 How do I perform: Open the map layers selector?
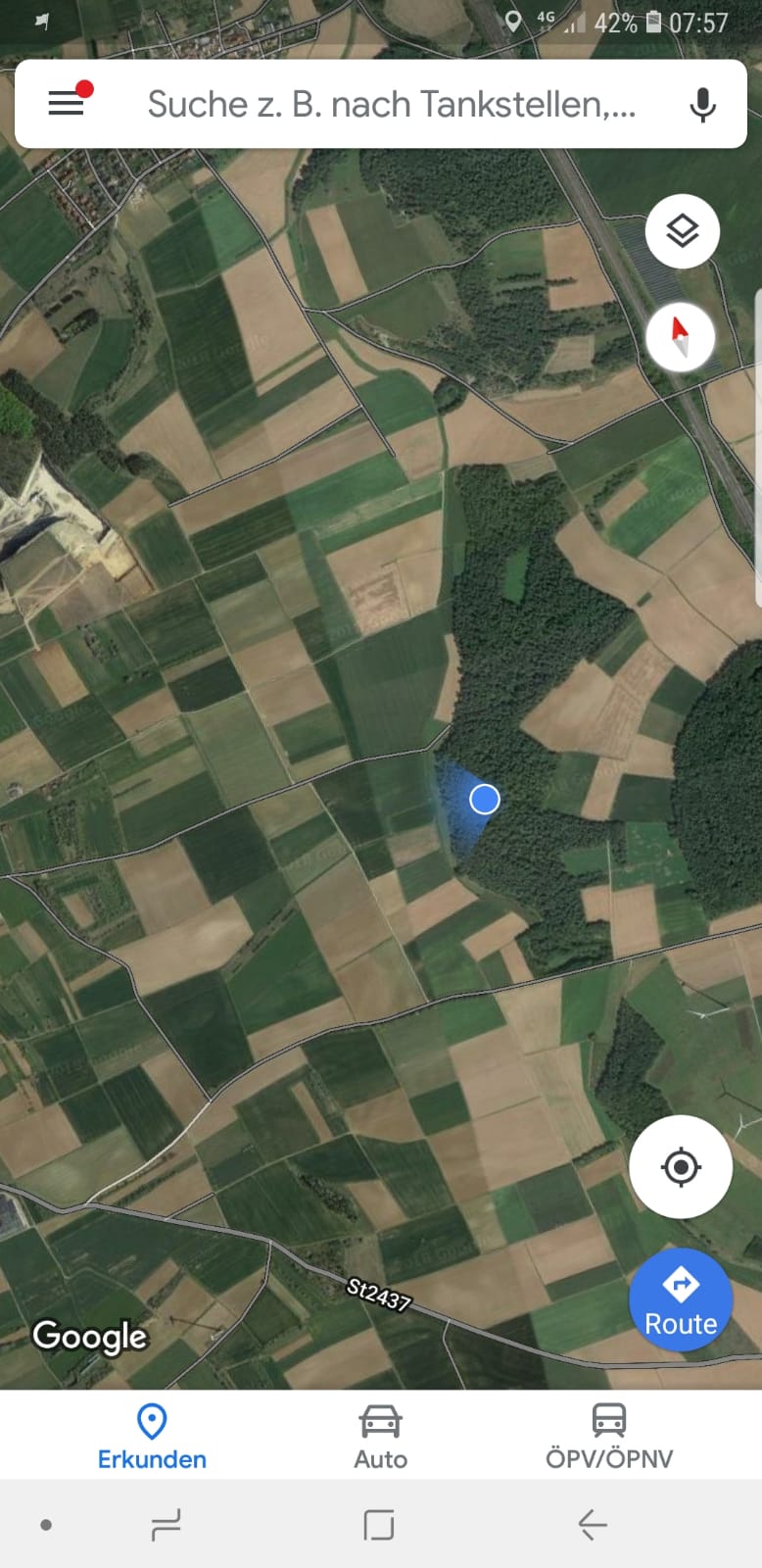[x=683, y=231]
